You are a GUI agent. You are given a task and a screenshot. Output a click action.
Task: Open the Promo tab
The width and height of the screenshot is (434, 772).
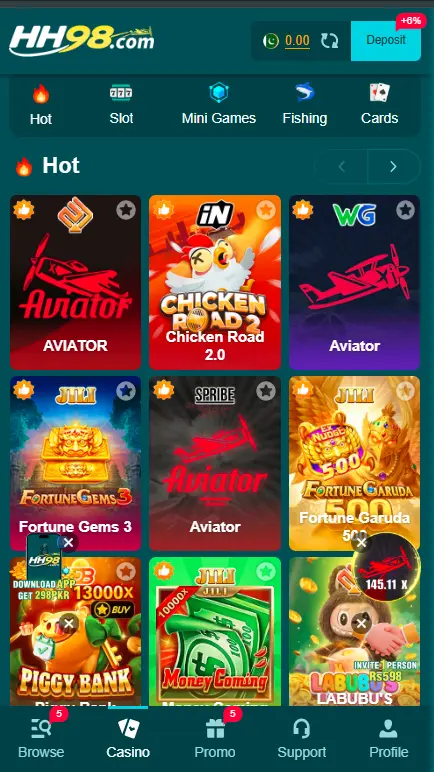tap(215, 739)
